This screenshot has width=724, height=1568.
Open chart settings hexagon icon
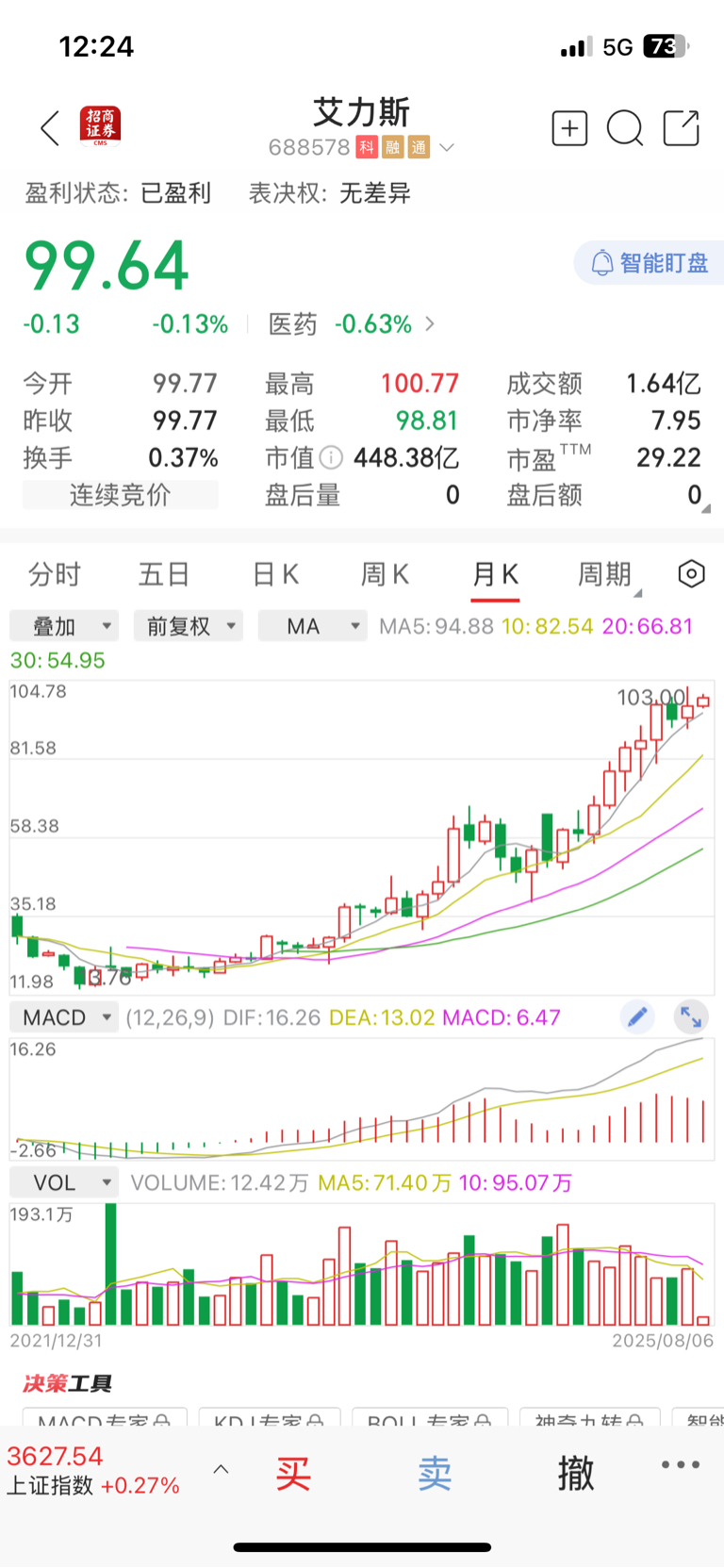point(691,573)
